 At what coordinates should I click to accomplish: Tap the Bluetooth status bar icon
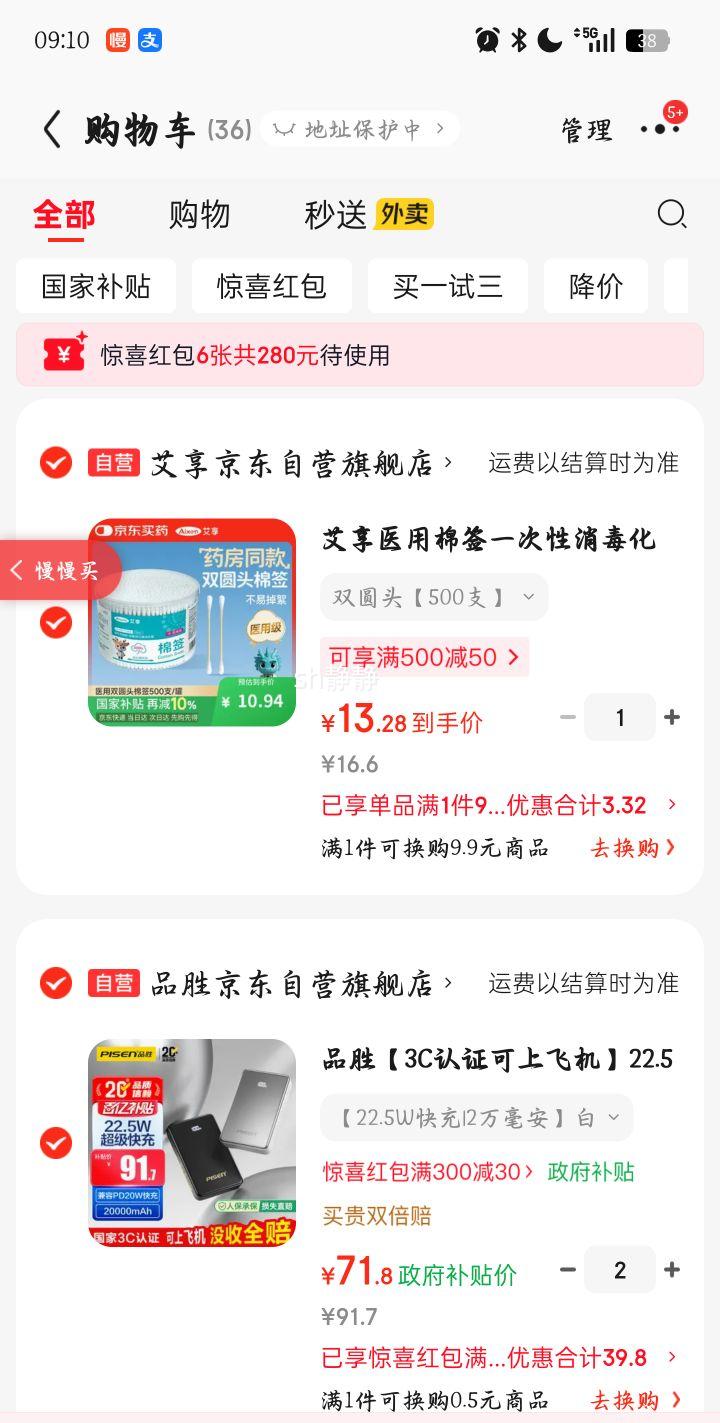[517, 36]
